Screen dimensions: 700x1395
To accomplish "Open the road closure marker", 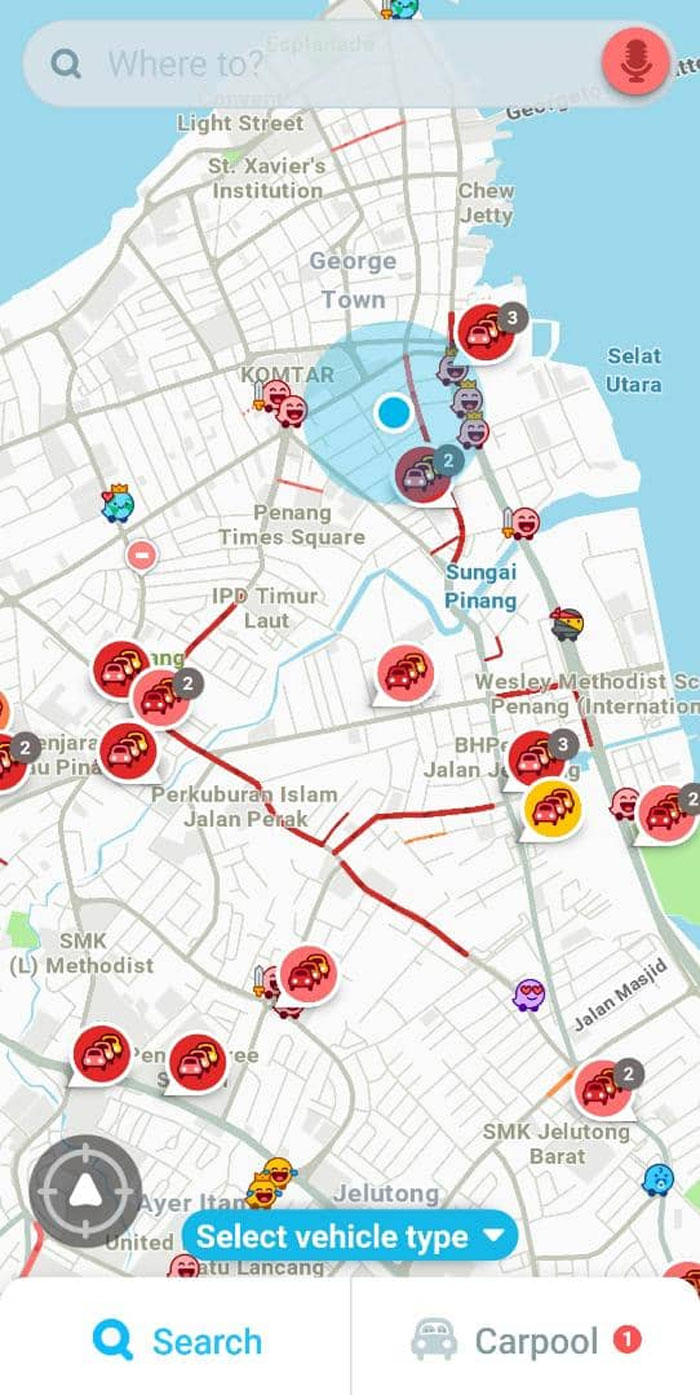I will [x=142, y=554].
